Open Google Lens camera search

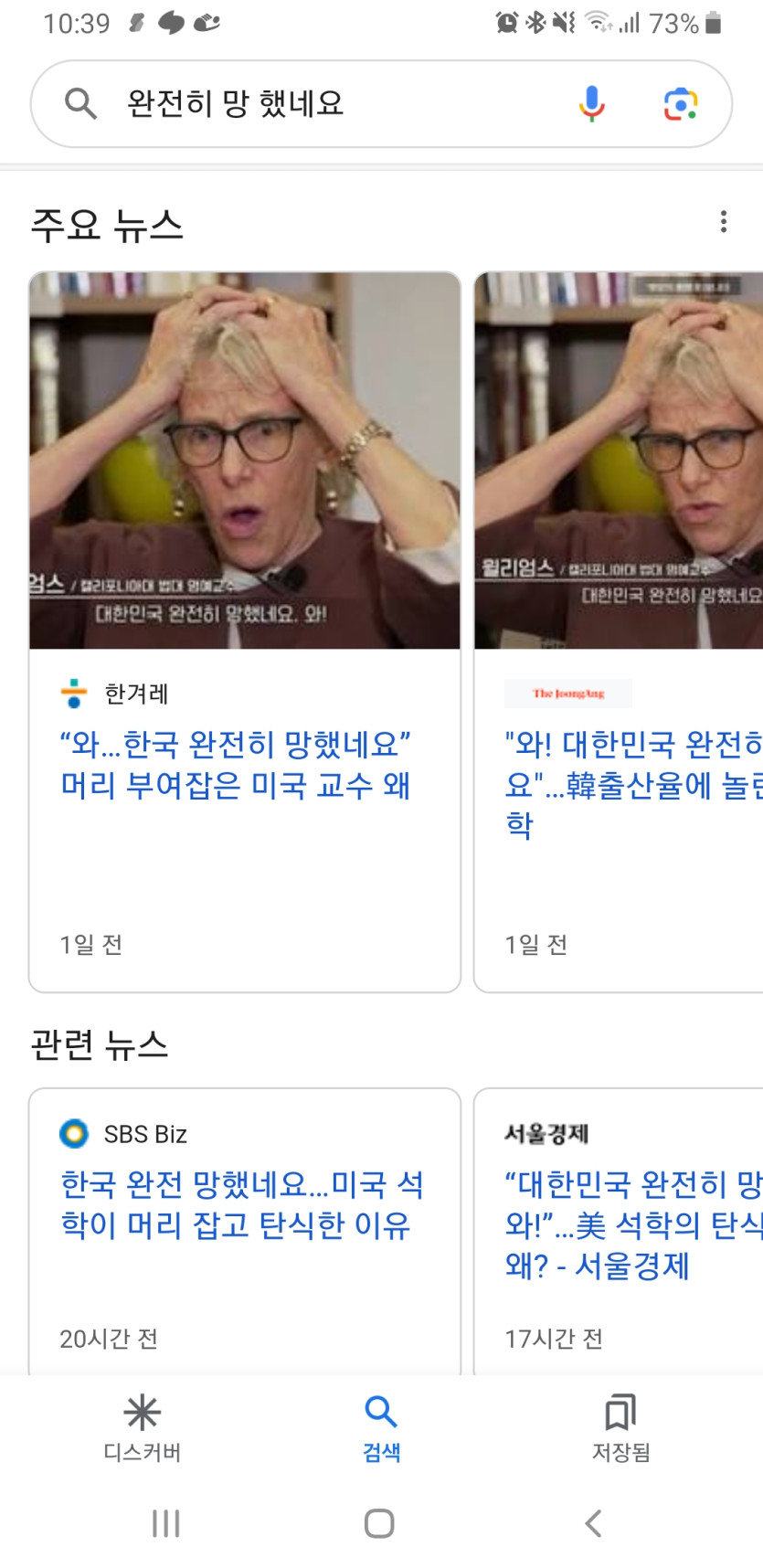click(680, 103)
